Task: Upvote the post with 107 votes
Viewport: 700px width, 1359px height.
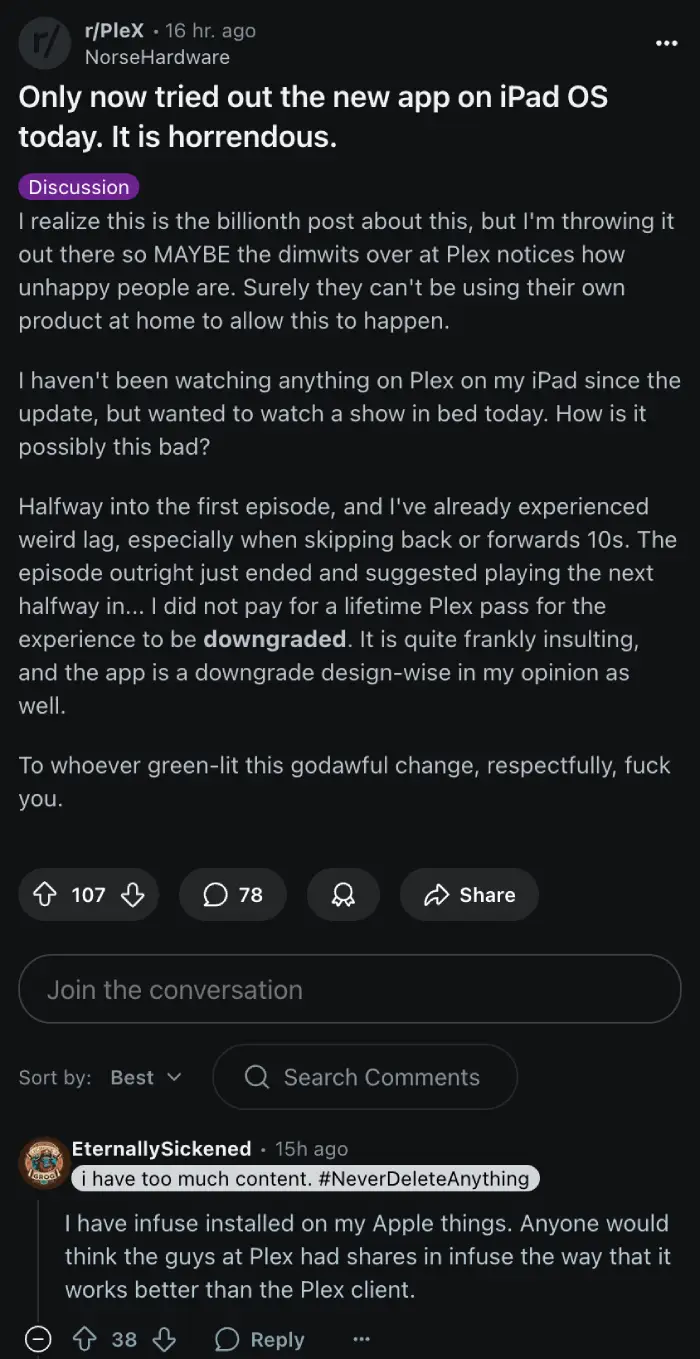Action: [x=45, y=895]
